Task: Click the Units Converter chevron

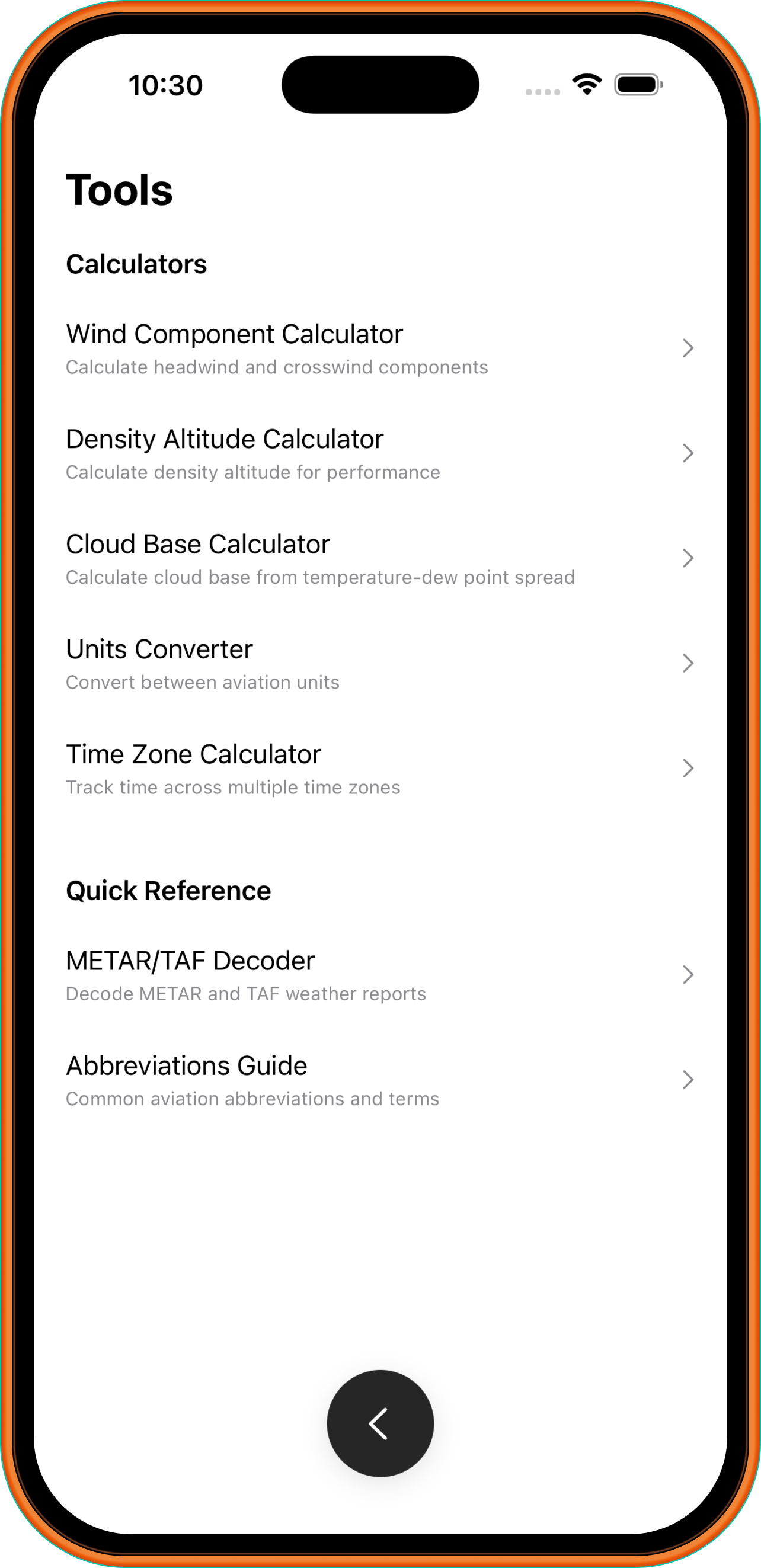Action: point(688,663)
